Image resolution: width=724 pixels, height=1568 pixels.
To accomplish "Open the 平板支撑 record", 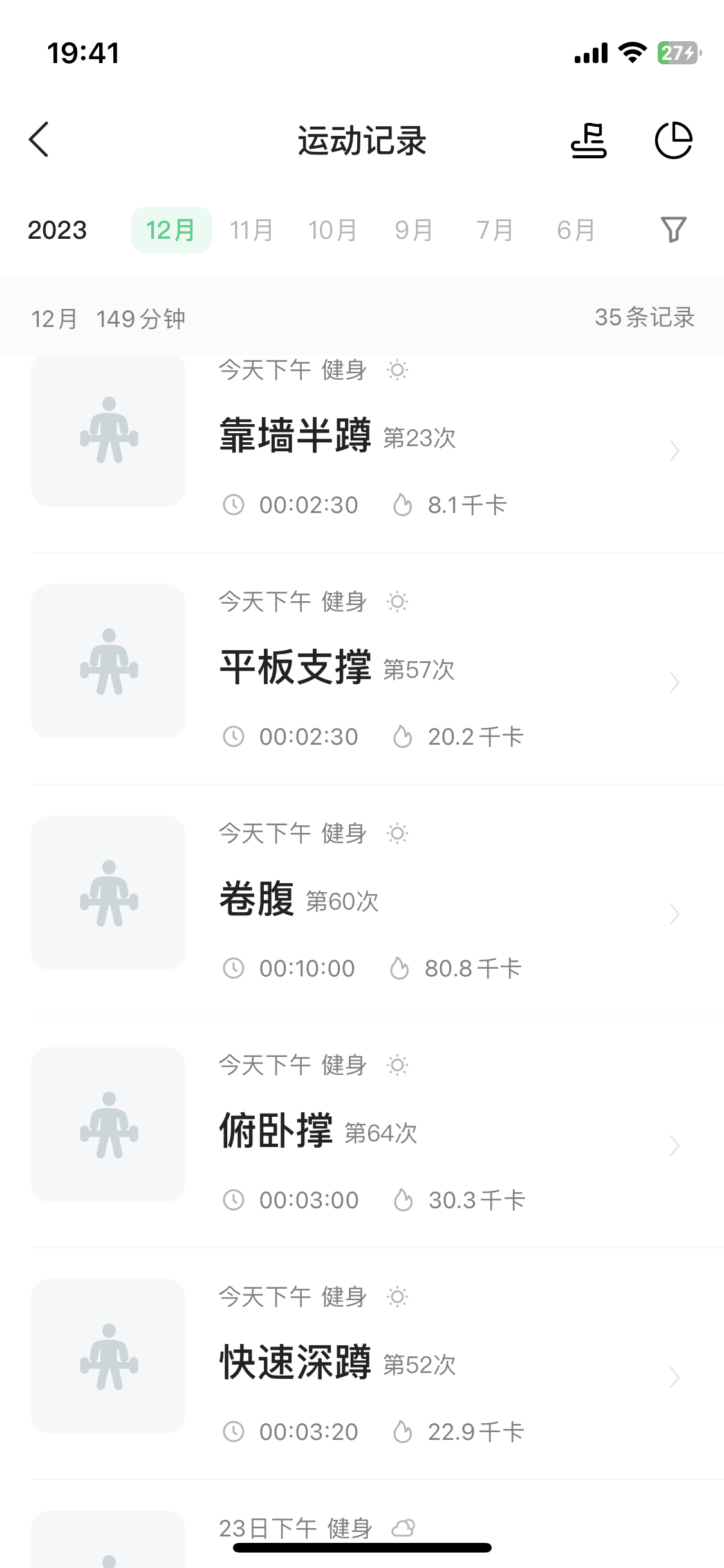I will click(x=377, y=669).
